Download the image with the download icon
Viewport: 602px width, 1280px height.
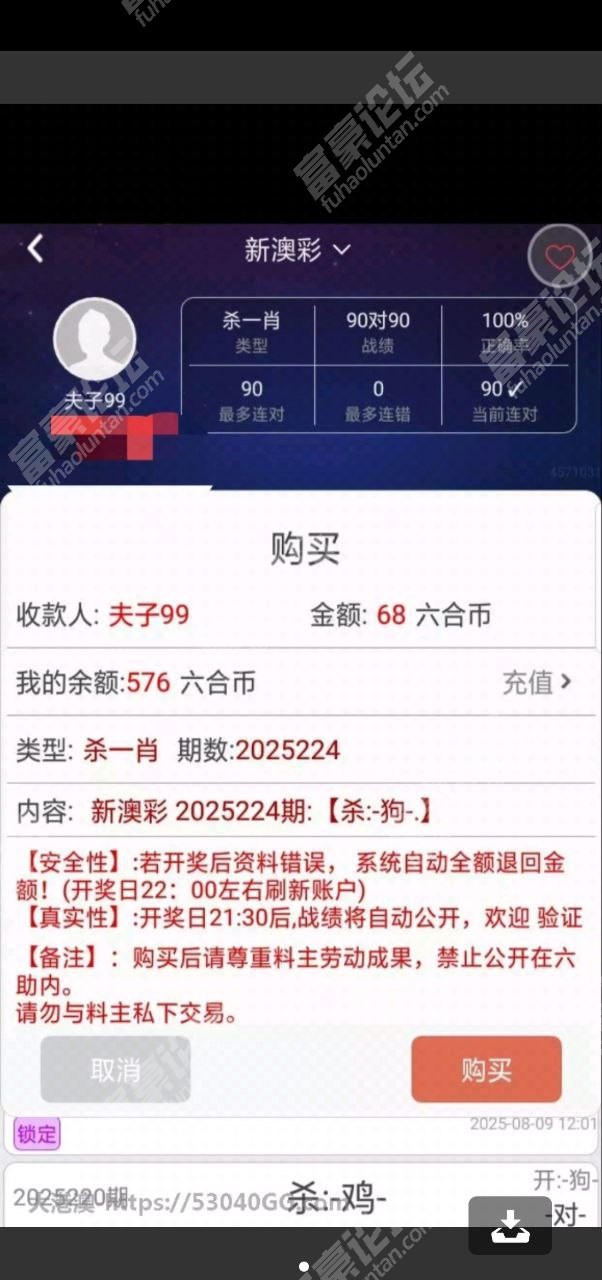(509, 1225)
